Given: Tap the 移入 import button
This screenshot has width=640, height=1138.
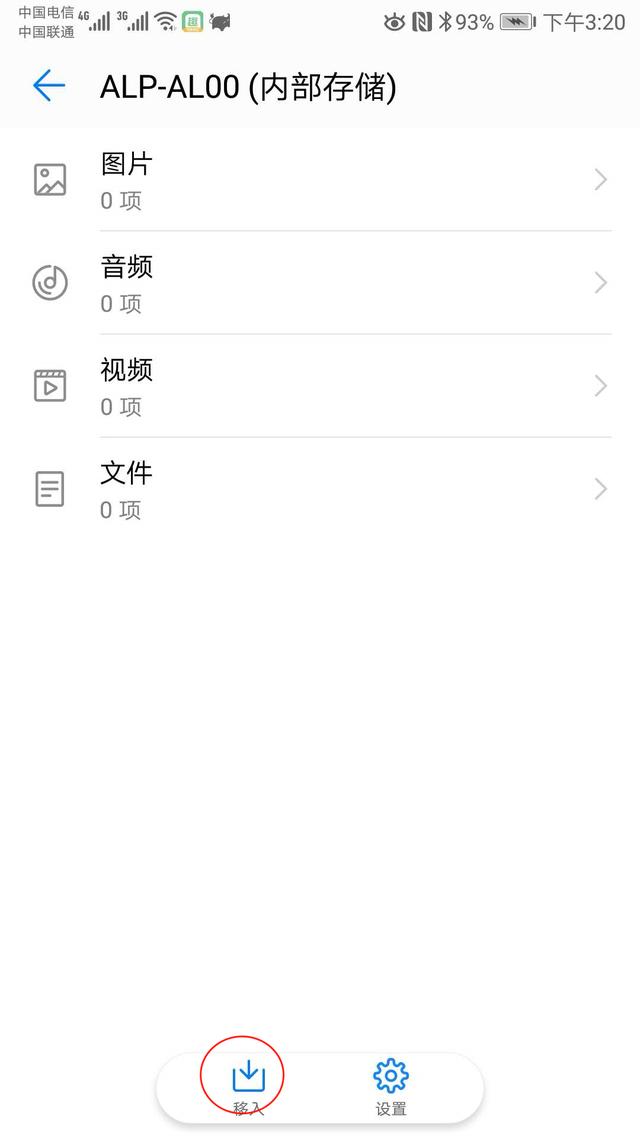Looking at the screenshot, I should coord(248,1085).
